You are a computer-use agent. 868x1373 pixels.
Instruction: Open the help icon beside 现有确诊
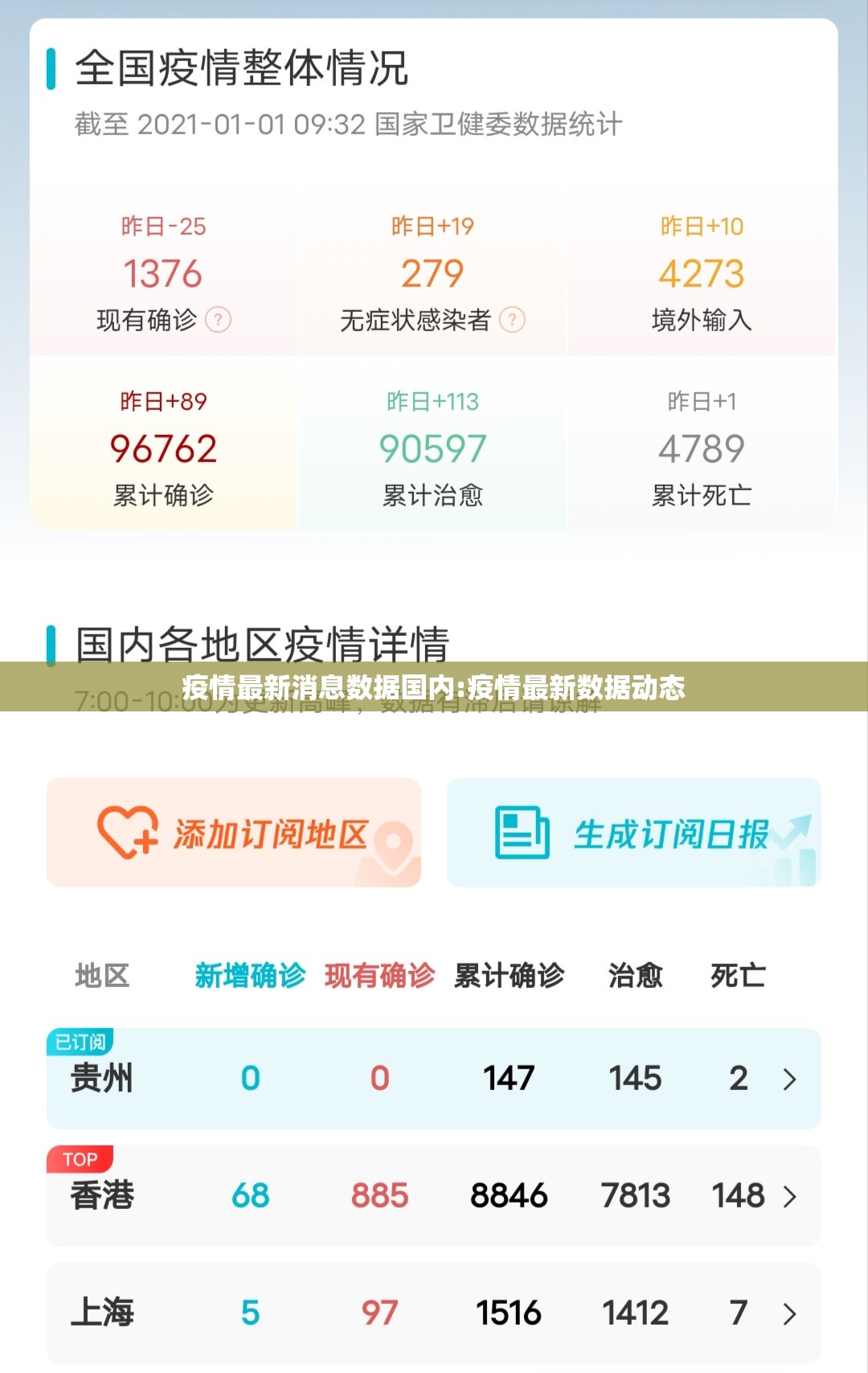218,320
